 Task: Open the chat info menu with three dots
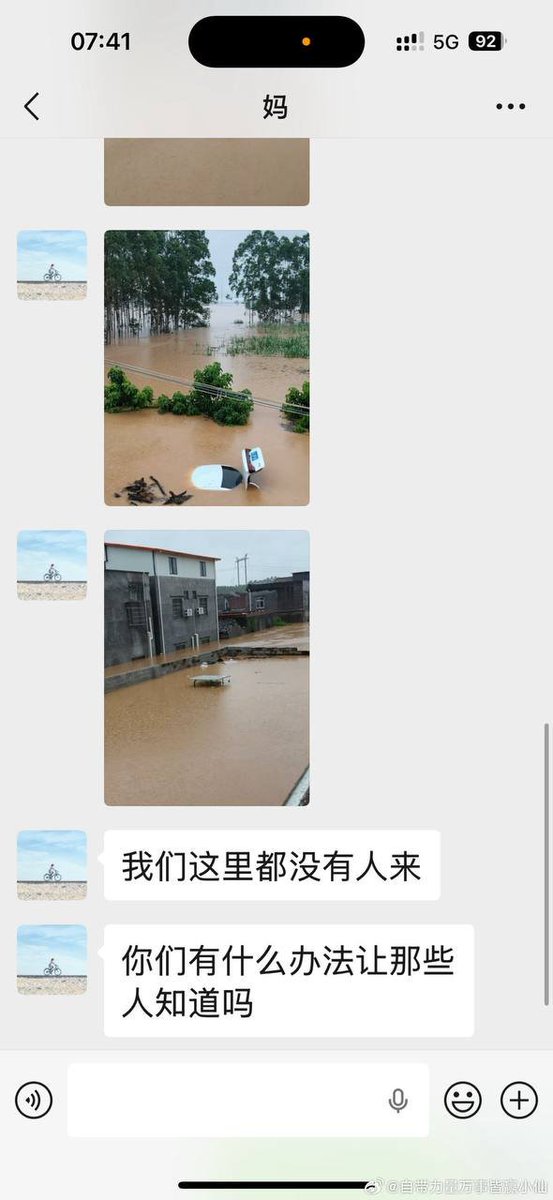510,107
